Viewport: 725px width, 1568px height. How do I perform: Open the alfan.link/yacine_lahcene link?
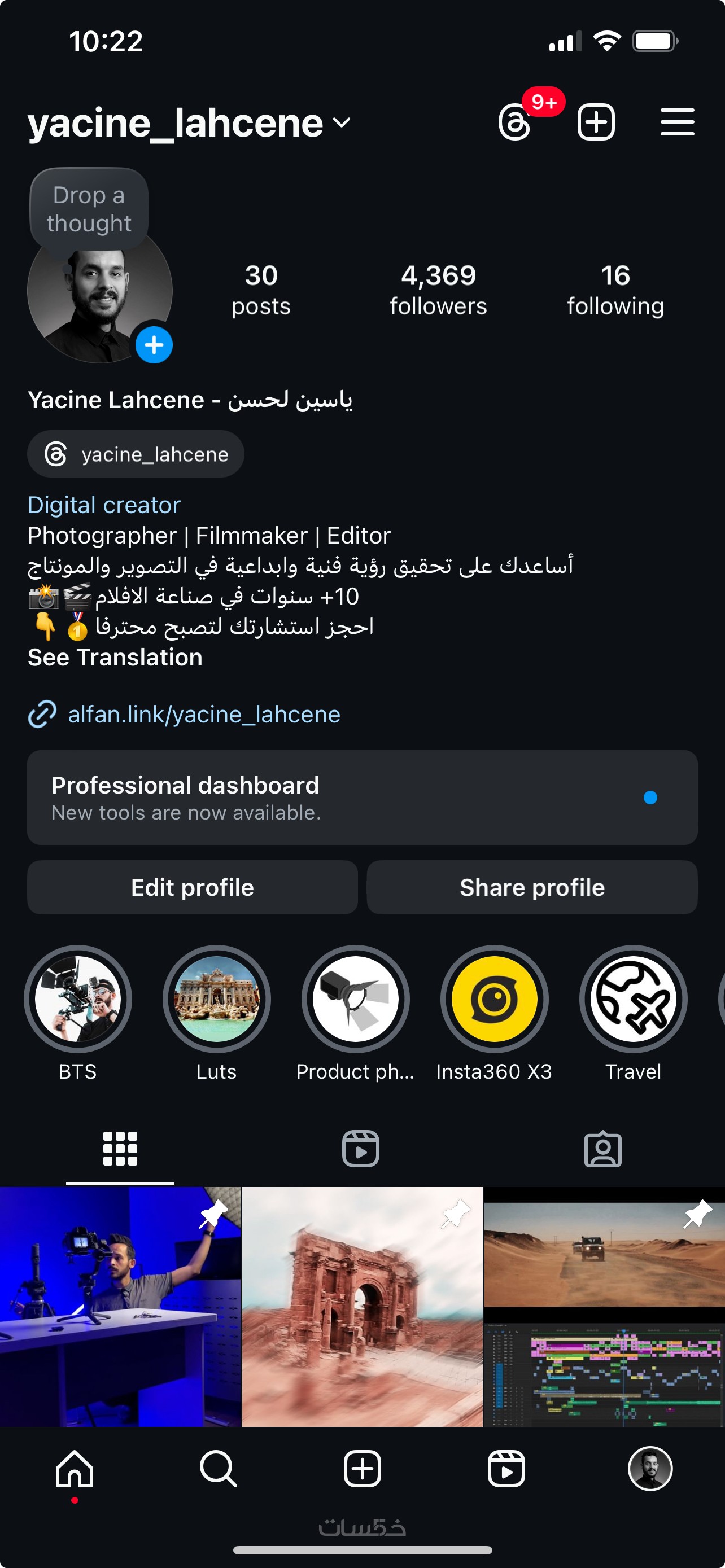(203, 714)
